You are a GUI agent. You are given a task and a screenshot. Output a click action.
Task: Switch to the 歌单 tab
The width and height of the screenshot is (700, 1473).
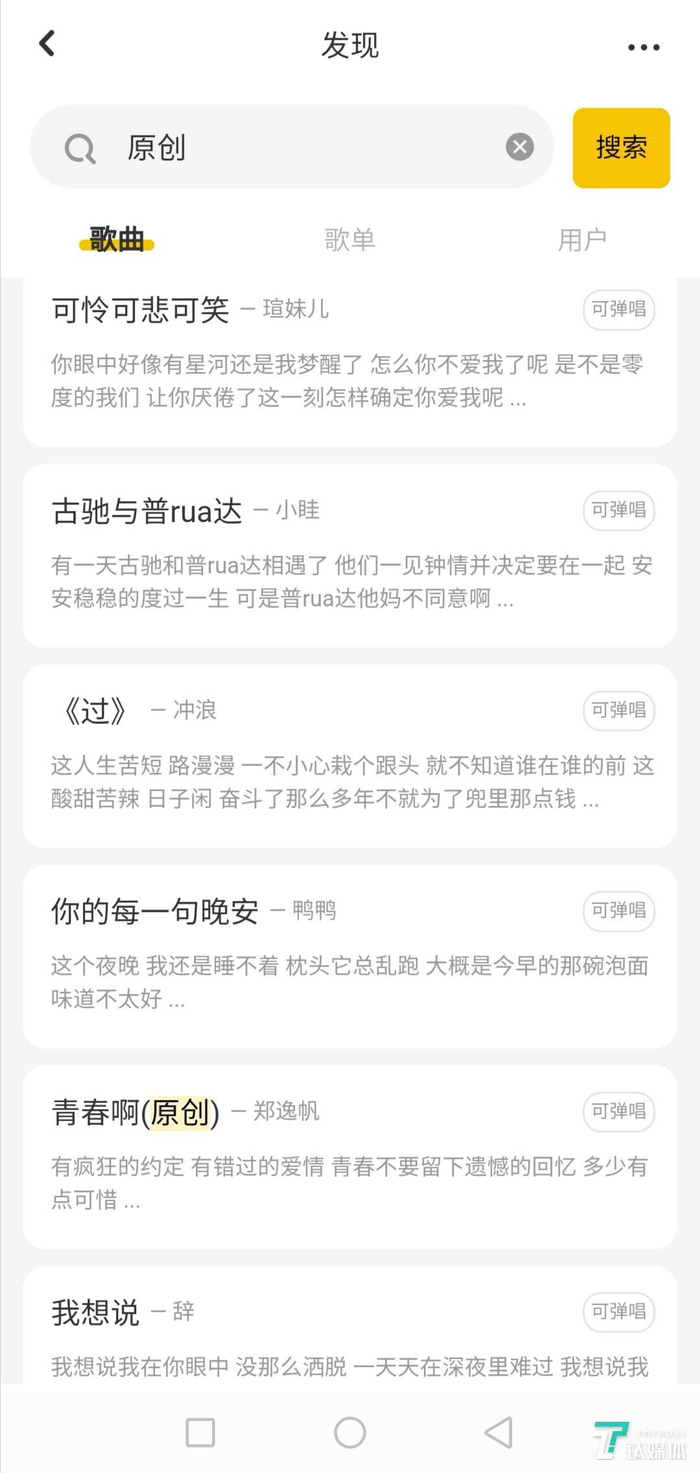350,239
